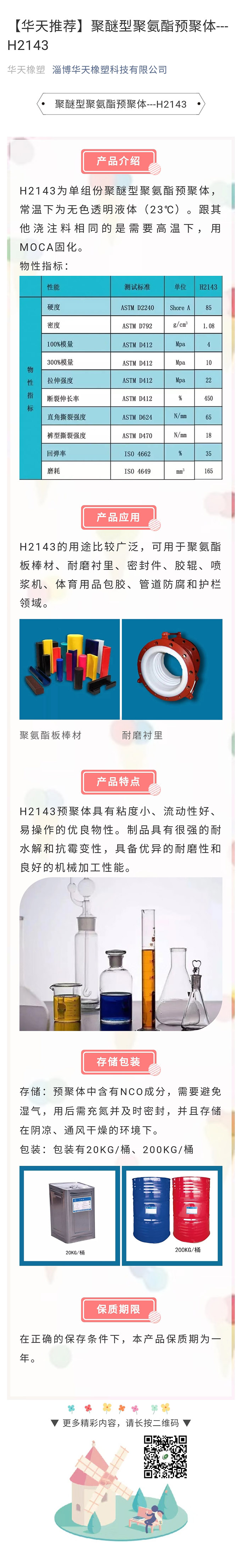View the 聚氨酯板棒材 product photo
This screenshot has height=1568, width=241.
69,669
